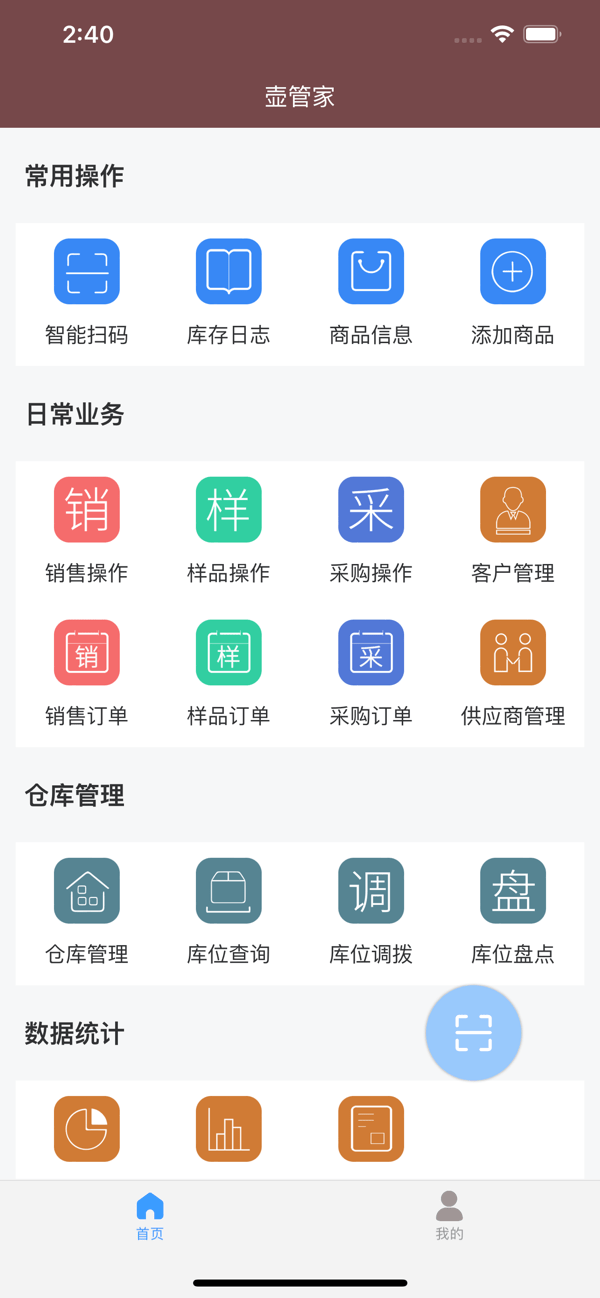Open 库位调拨 location transfer
The height and width of the screenshot is (1298, 600).
point(371,891)
